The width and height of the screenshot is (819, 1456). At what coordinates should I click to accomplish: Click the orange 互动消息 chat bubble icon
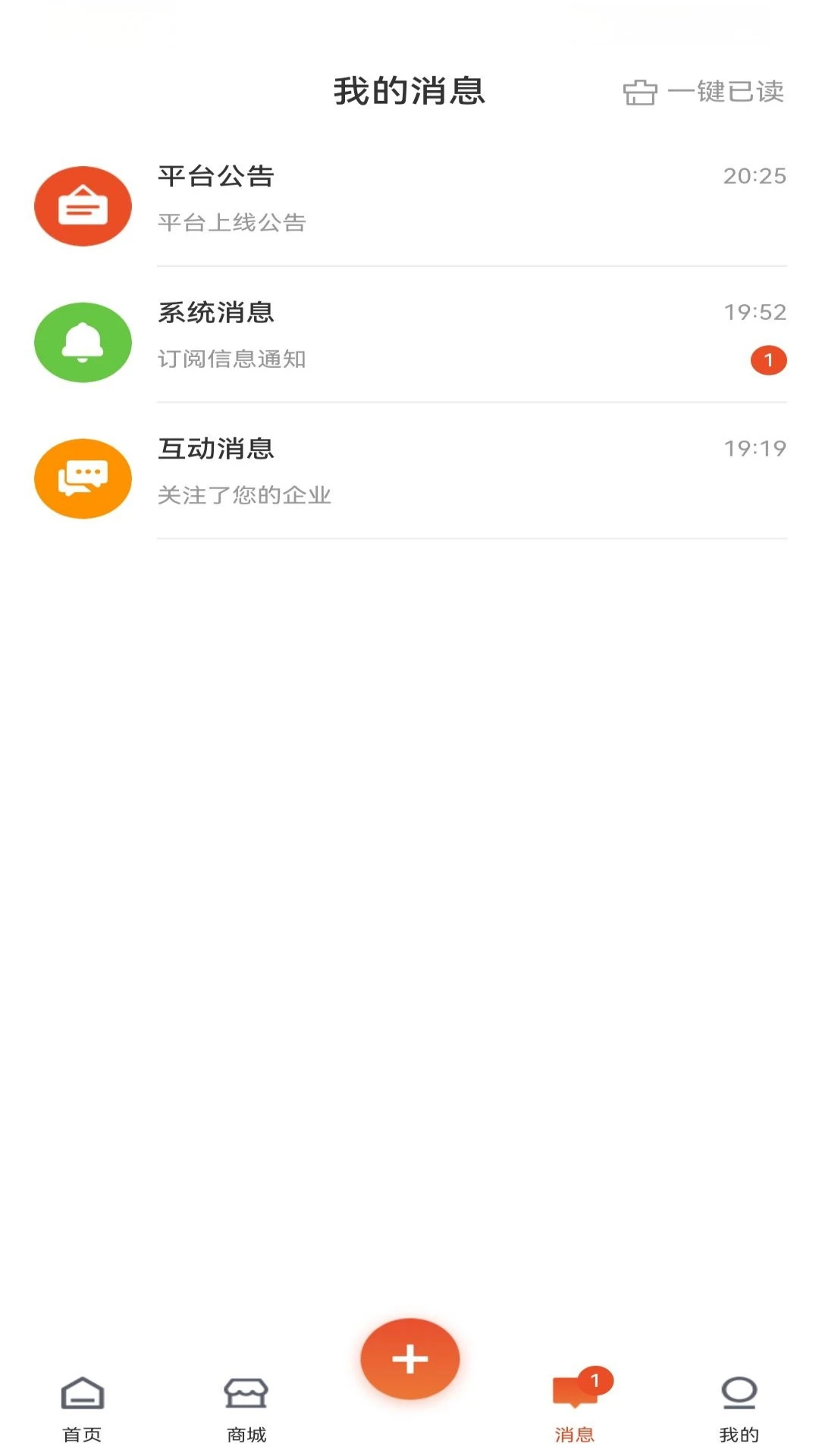83,479
